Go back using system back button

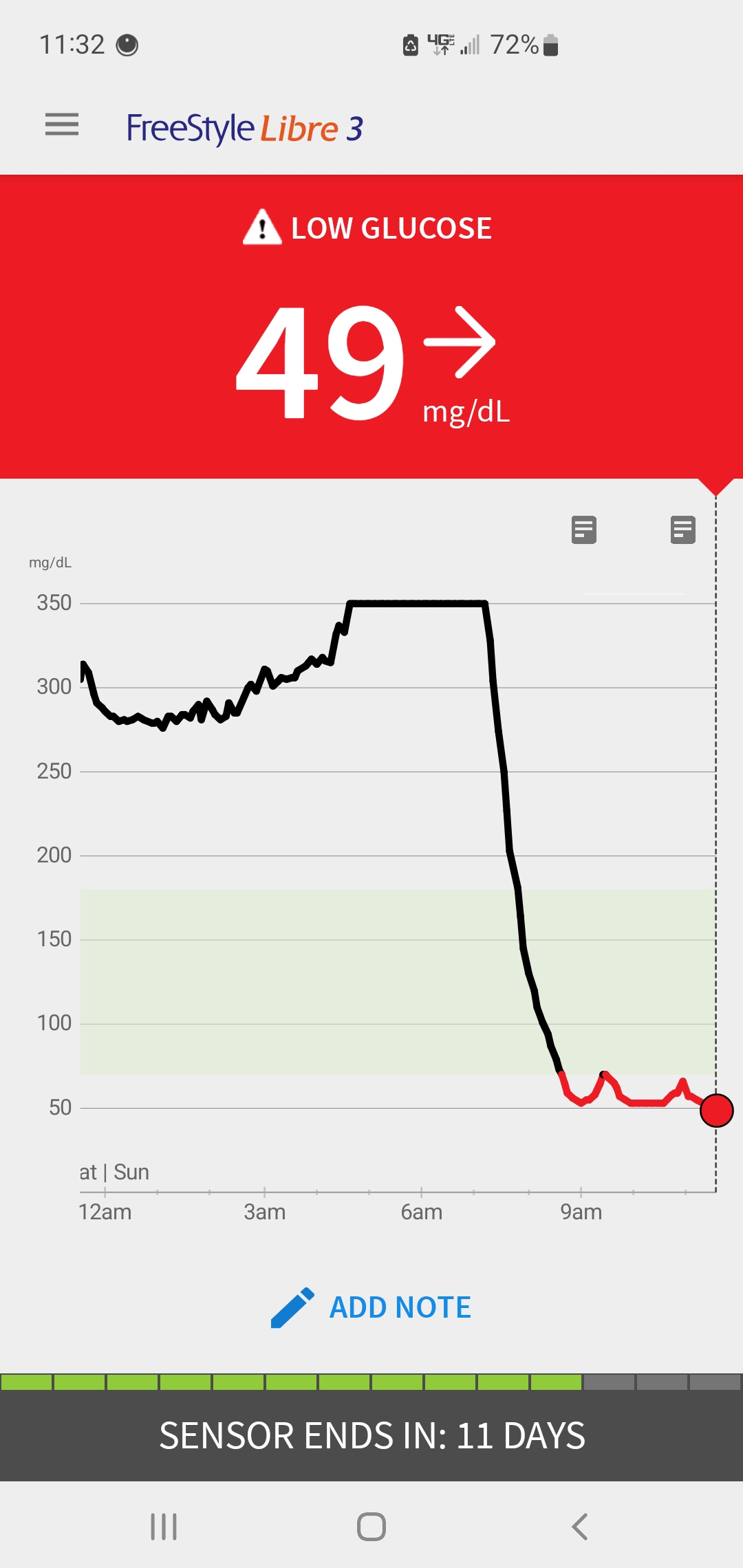pyautogui.click(x=579, y=1526)
